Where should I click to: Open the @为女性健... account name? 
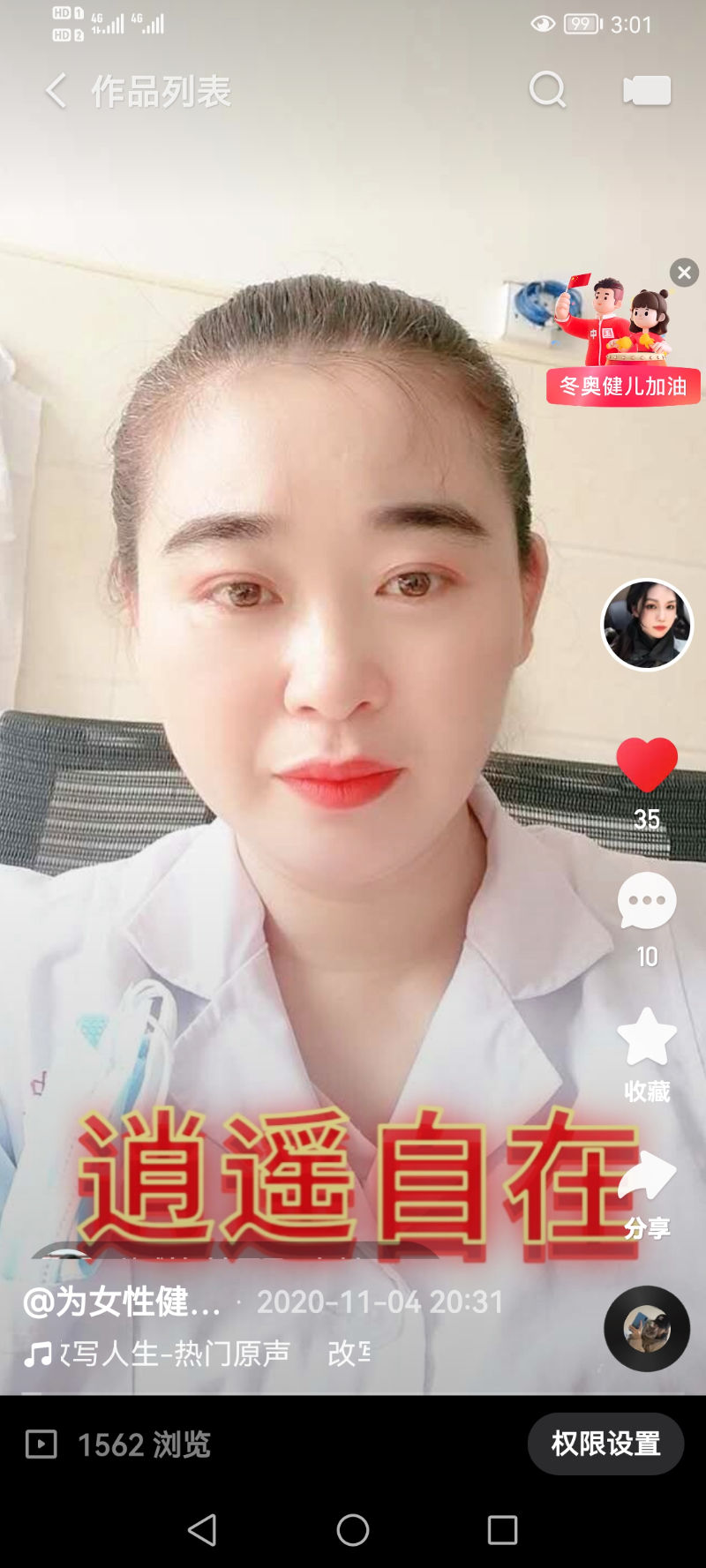click(x=122, y=1302)
